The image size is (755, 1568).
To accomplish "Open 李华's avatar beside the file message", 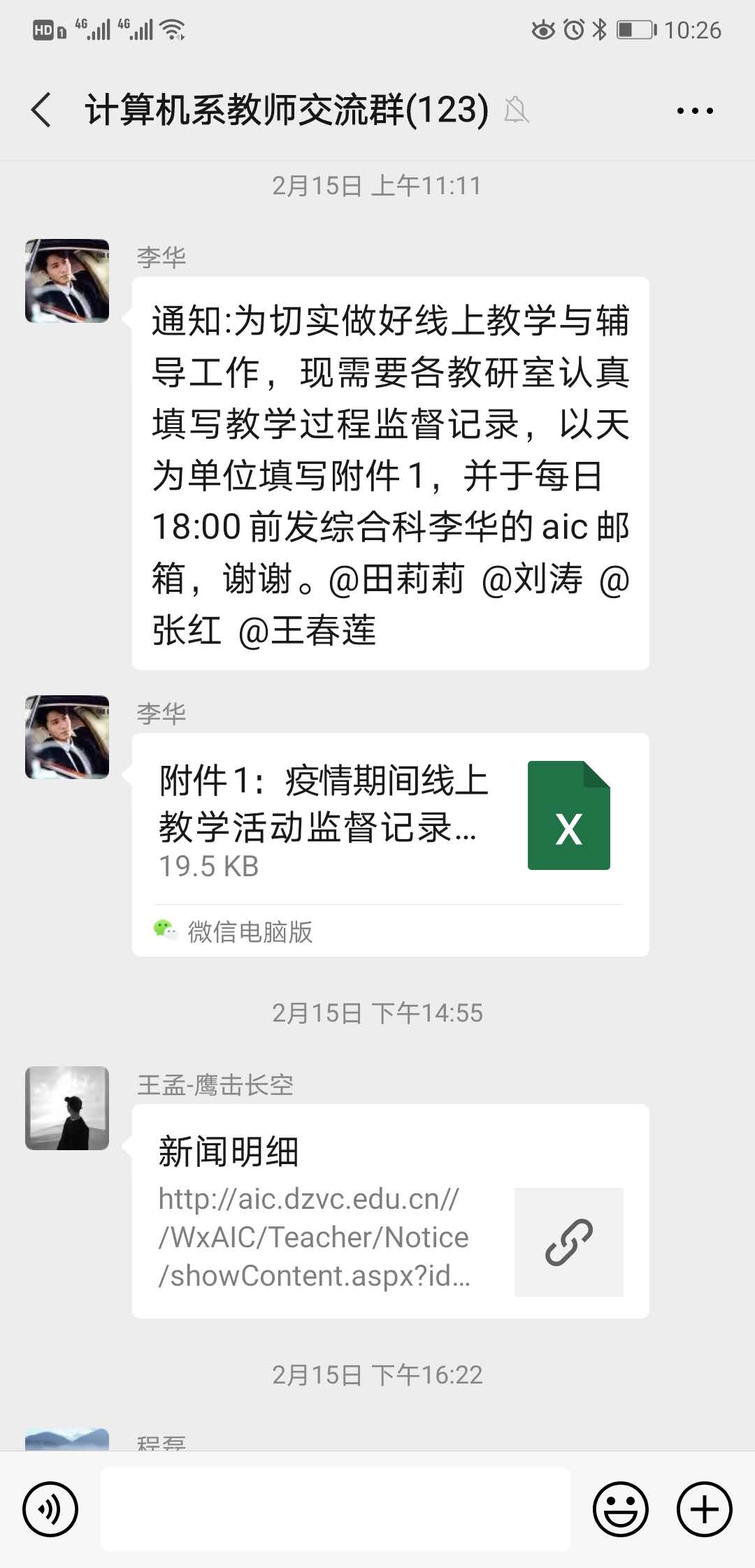I will coord(67,737).
